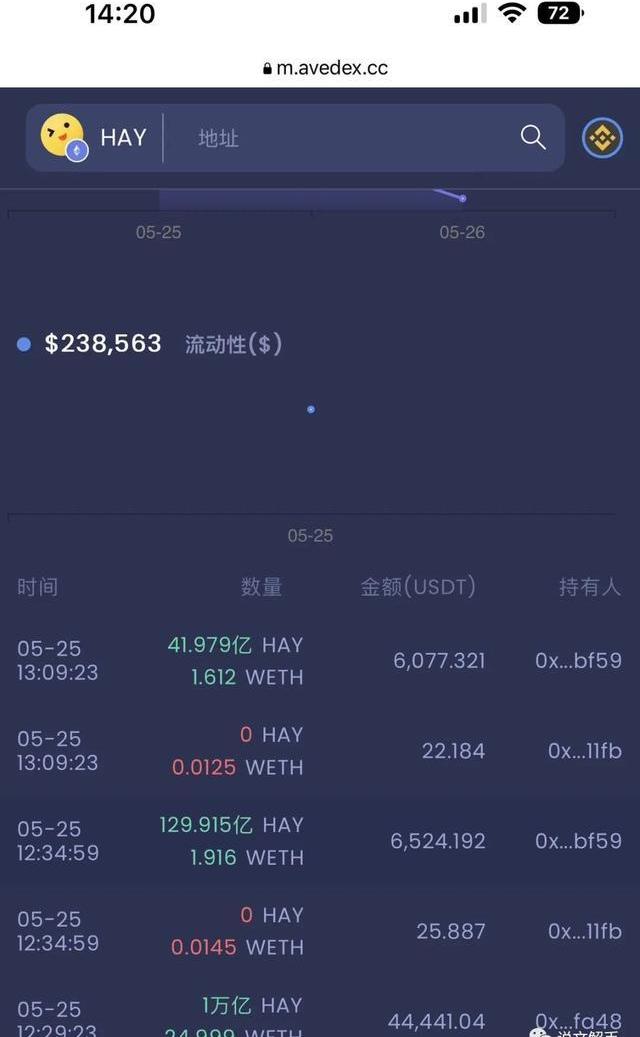
Task: Tap the 地址 address search field
Action: coord(340,138)
